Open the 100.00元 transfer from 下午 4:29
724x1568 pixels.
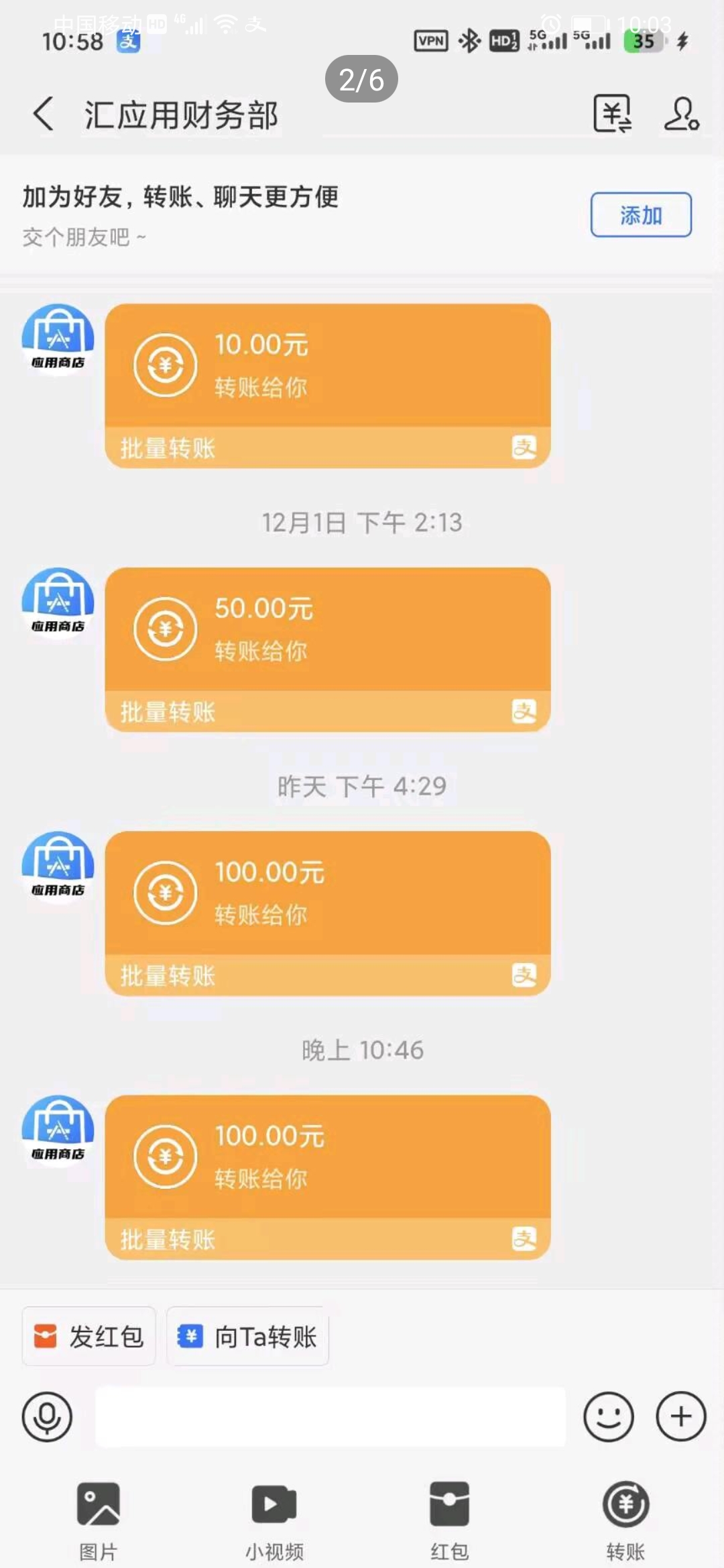328,913
